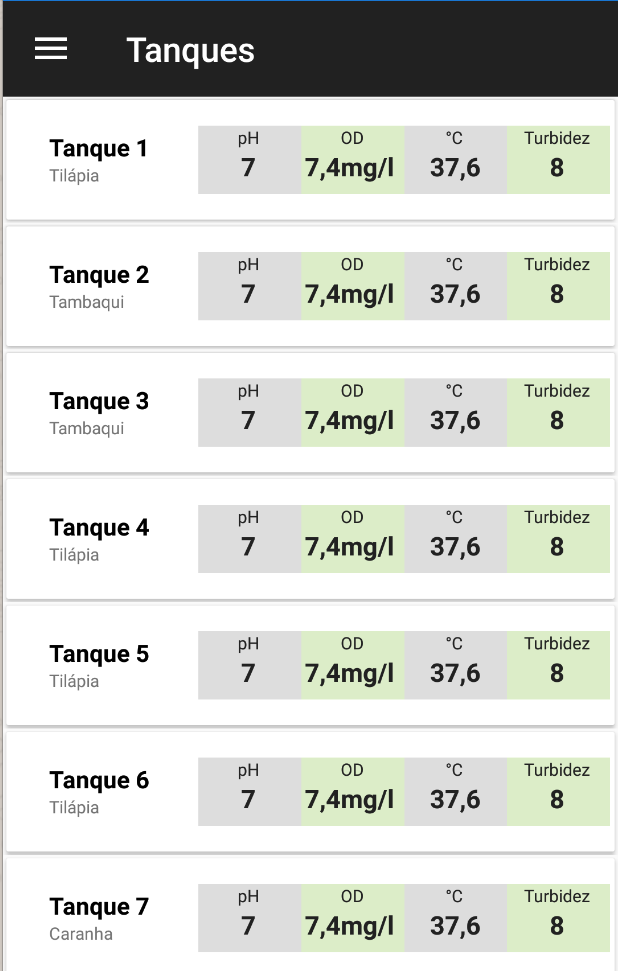The height and width of the screenshot is (971, 618).
Task: Select the Tanque 2 card
Action: [x=100, y=286]
